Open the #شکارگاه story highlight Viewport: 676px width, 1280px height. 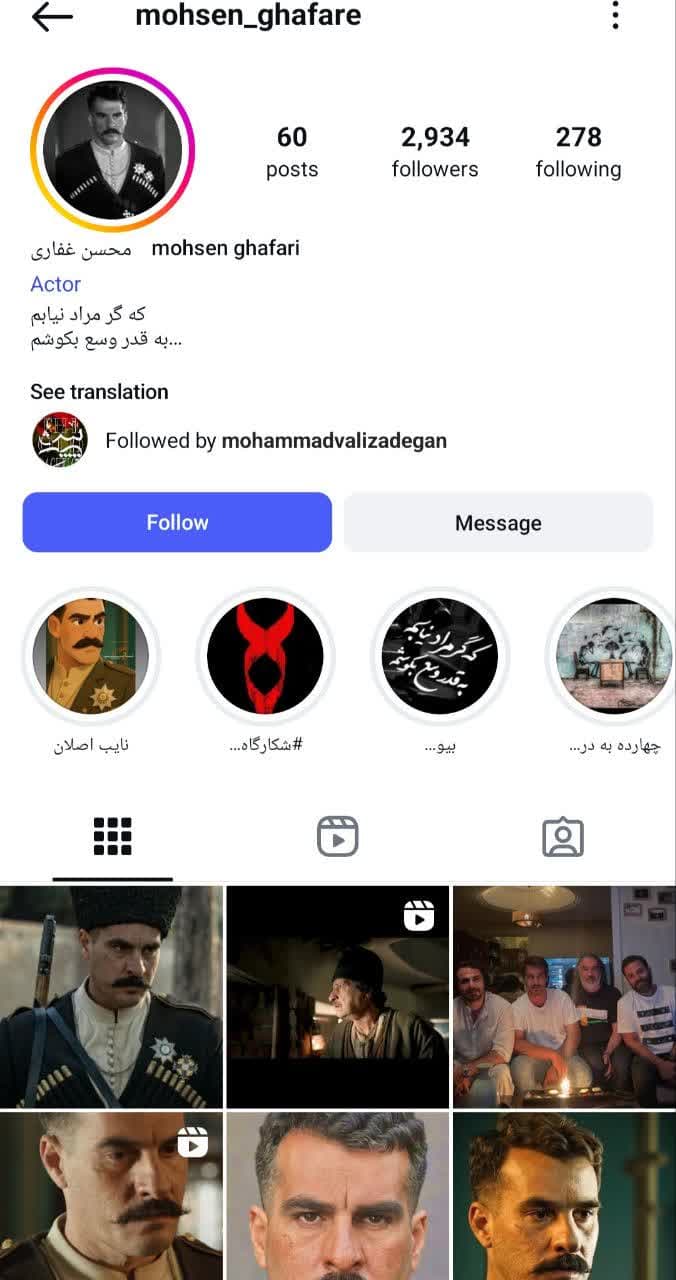pyautogui.click(x=265, y=656)
